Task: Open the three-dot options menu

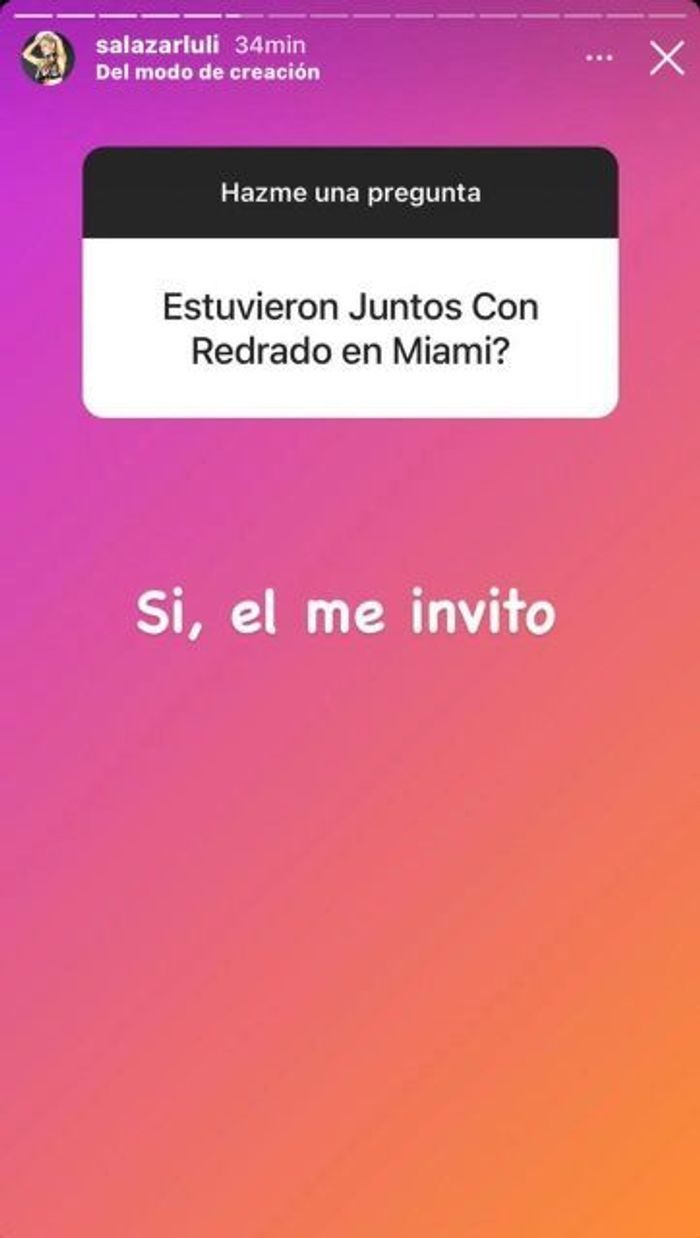Action: tap(599, 59)
